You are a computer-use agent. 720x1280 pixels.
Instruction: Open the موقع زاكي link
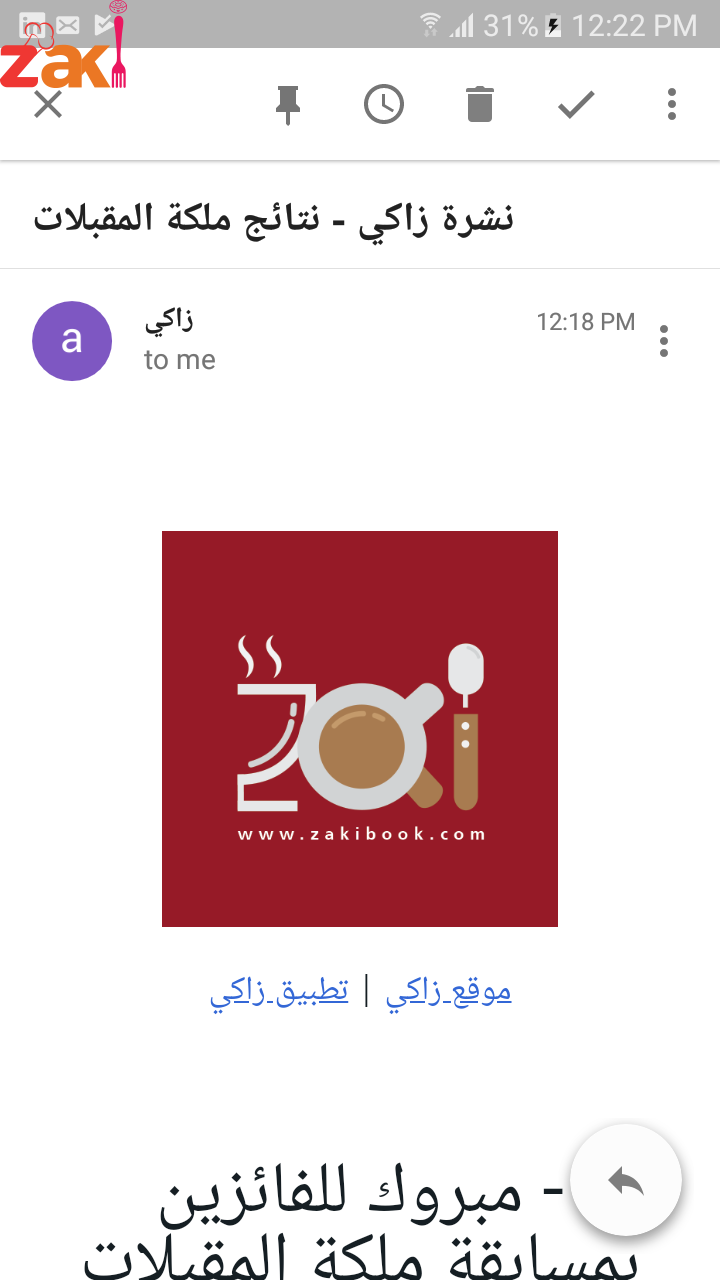449,991
